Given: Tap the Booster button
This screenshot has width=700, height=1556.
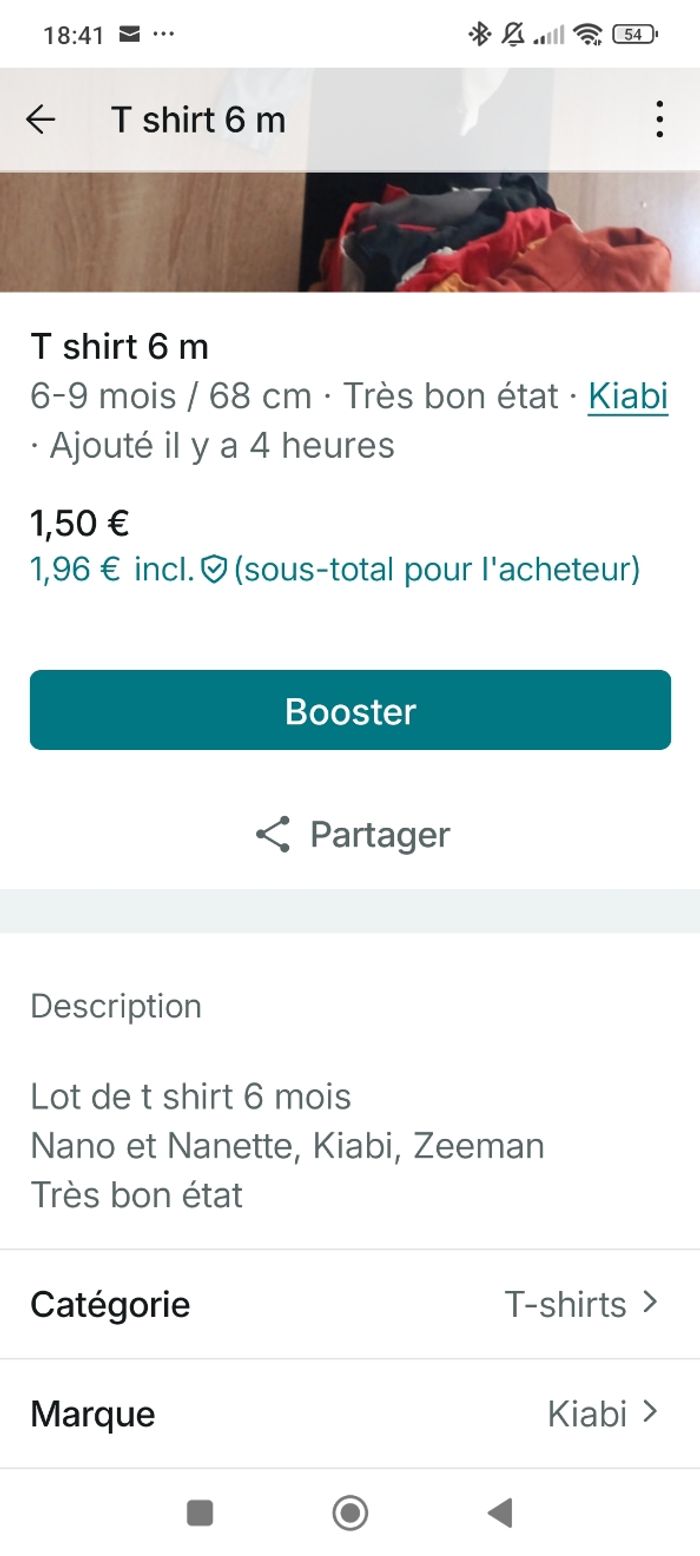Looking at the screenshot, I should coord(350,710).
